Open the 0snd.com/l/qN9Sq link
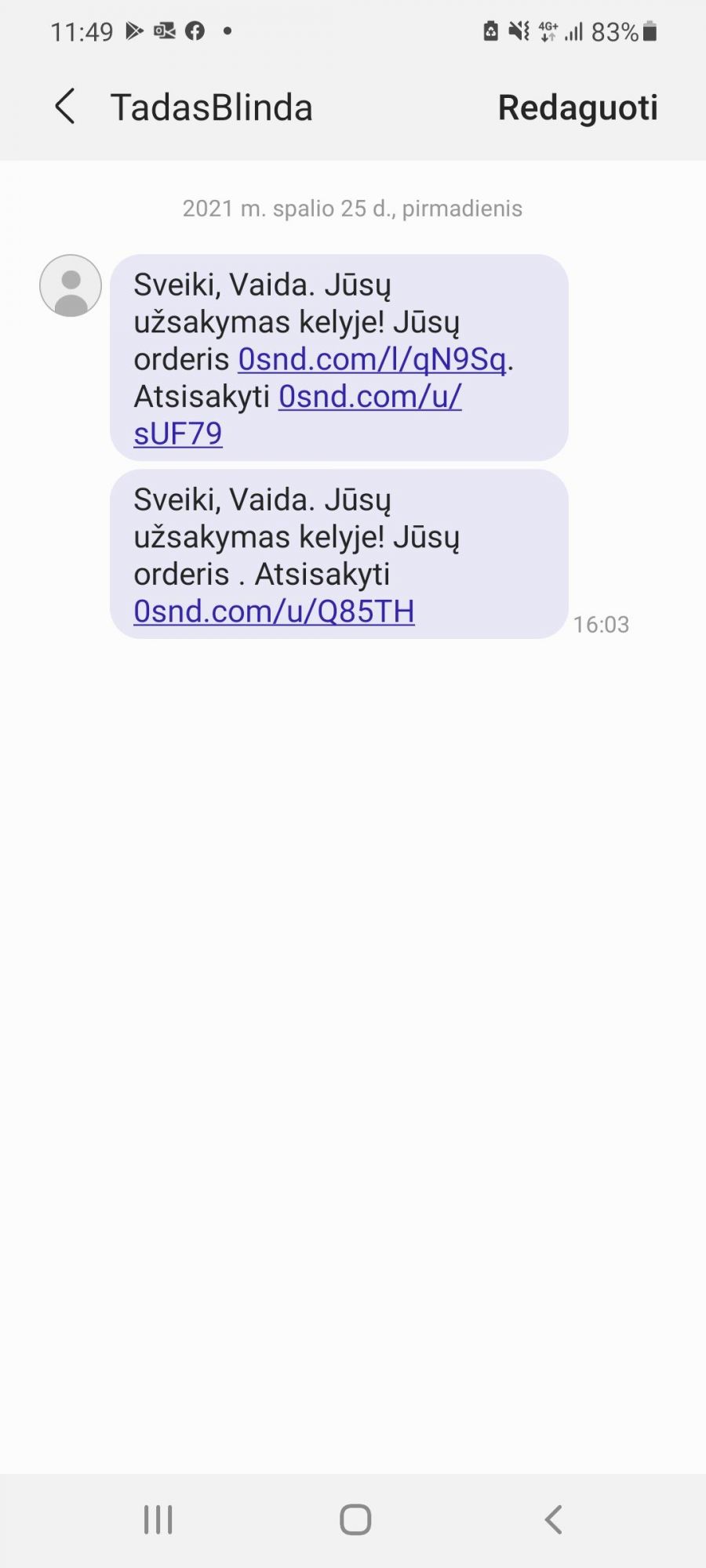The width and height of the screenshot is (706, 1568). click(373, 359)
